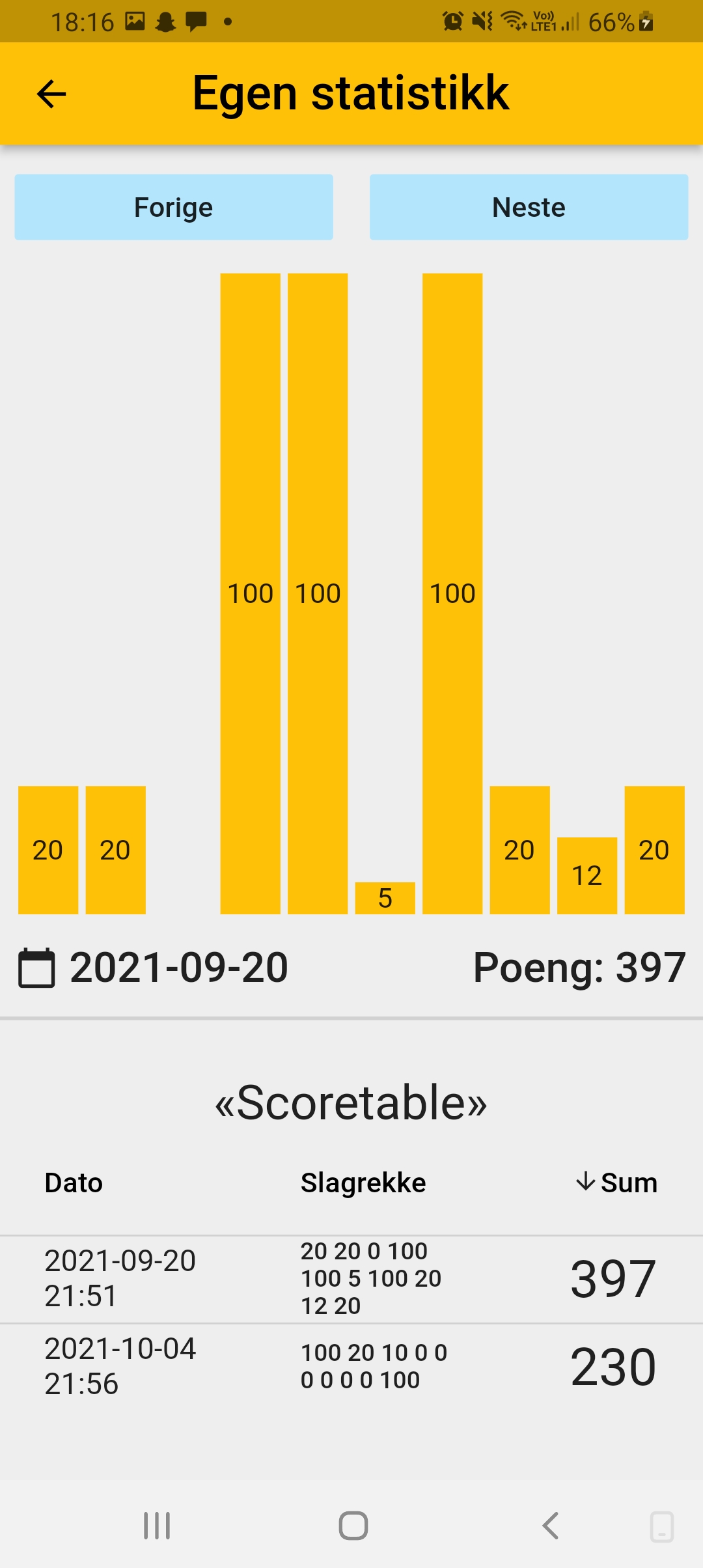Sort the table by Dato column
703x1568 pixels.
tap(74, 1183)
